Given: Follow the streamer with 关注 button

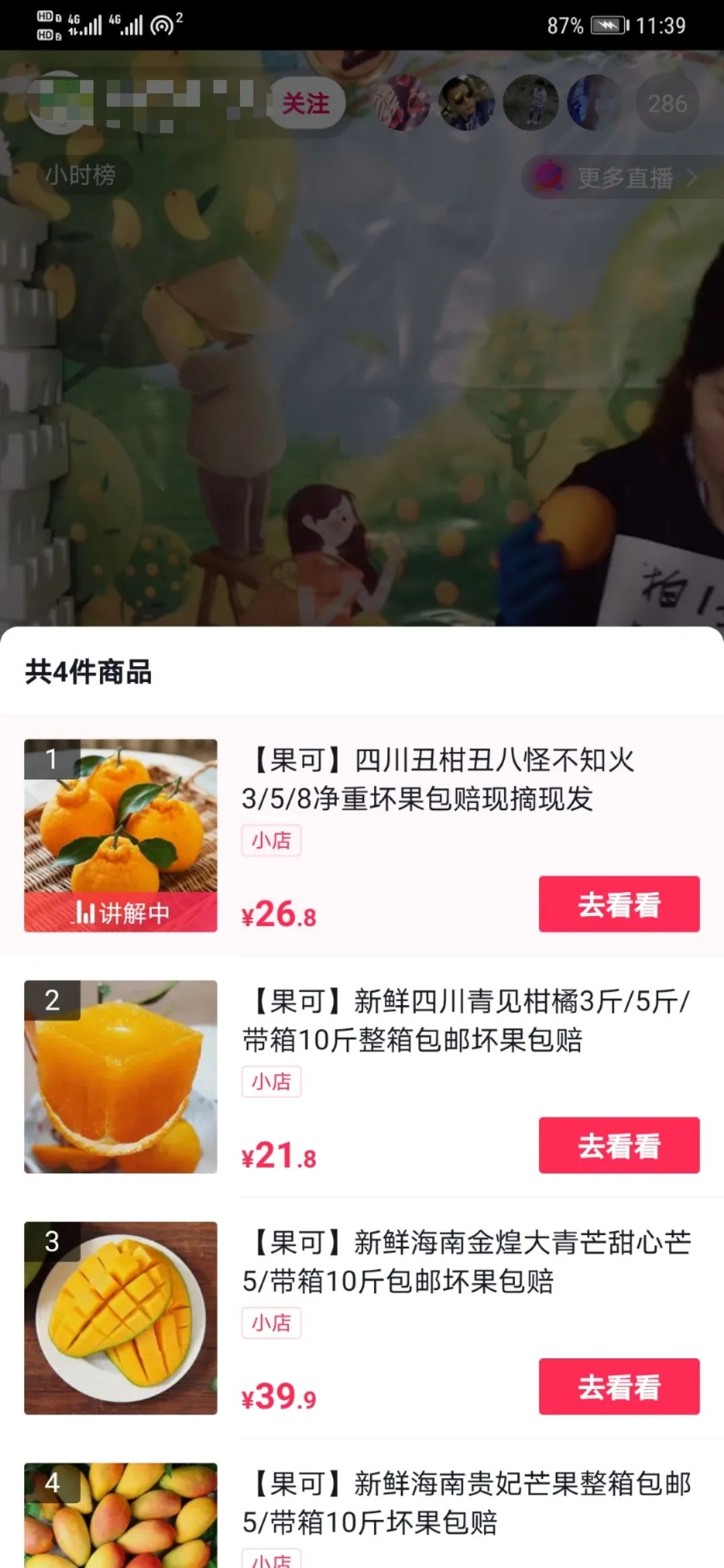Looking at the screenshot, I should pyautogui.click(x=306, y=103).
